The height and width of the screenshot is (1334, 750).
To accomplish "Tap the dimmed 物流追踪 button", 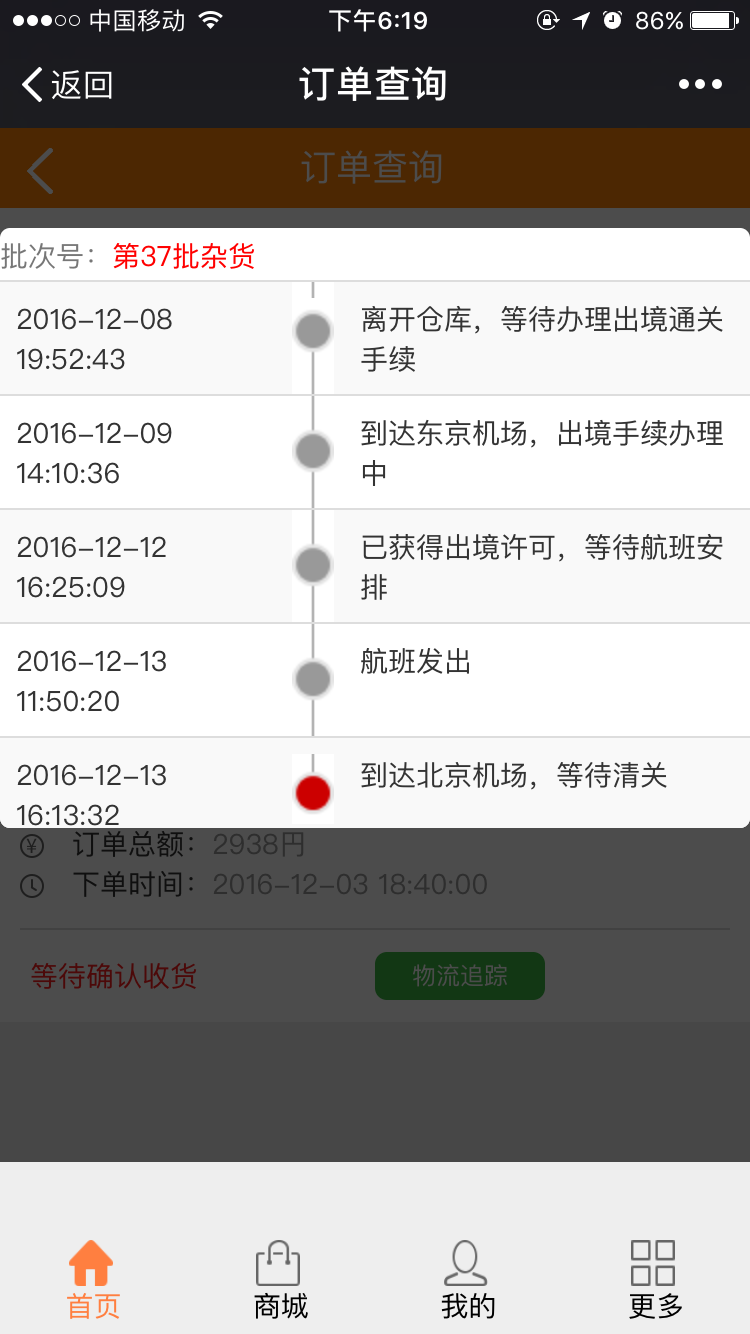I will pos(460,976).
